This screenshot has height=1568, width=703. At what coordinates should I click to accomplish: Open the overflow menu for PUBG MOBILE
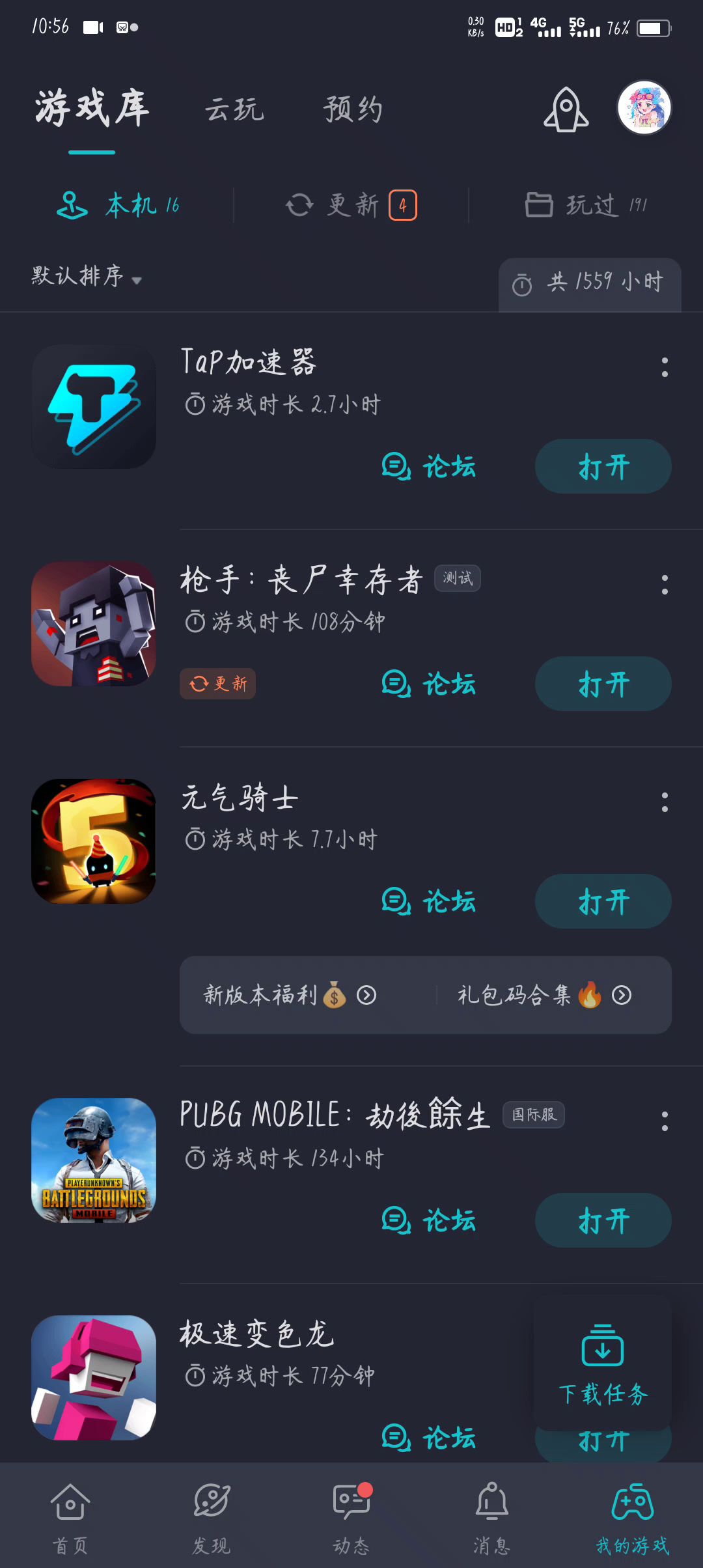(665, 1121)
